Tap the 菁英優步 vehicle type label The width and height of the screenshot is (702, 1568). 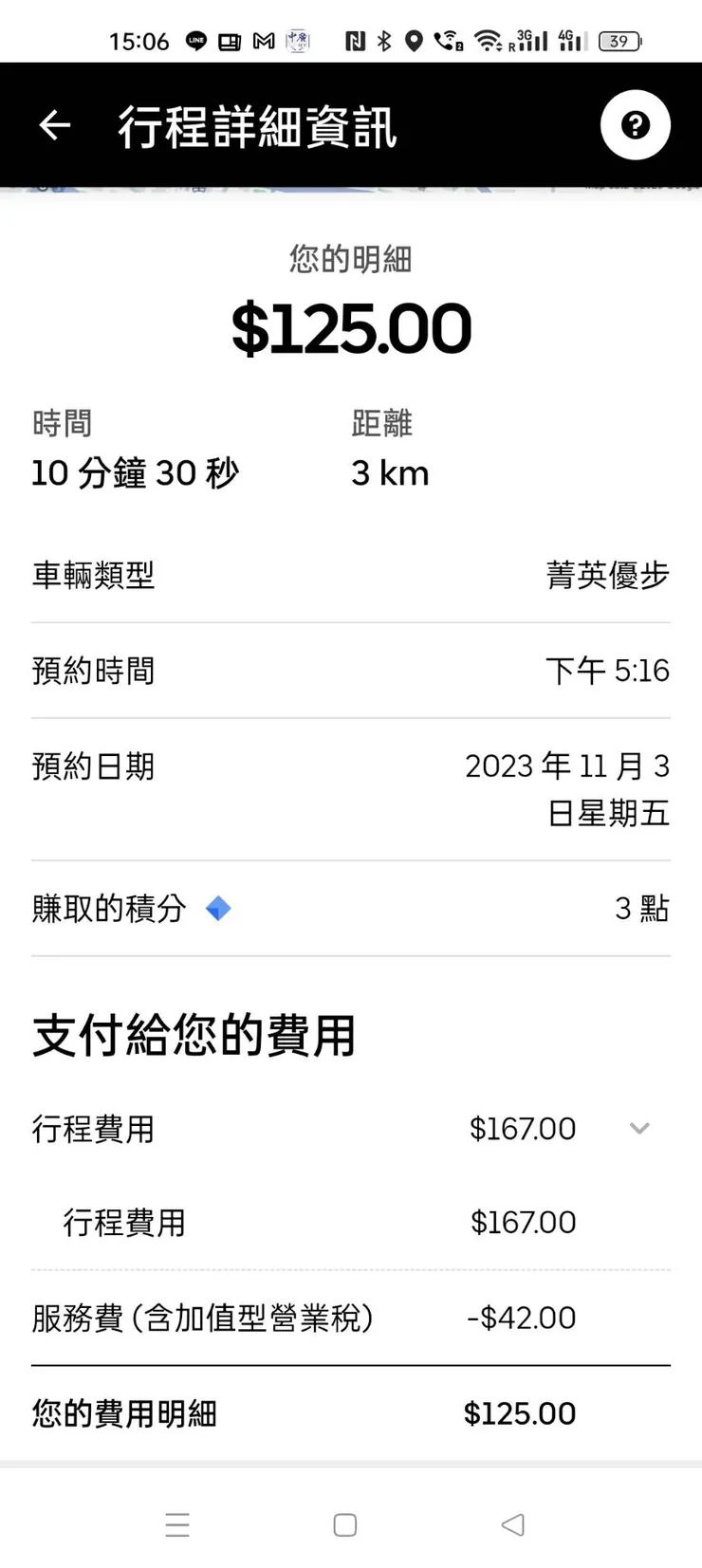608,576
